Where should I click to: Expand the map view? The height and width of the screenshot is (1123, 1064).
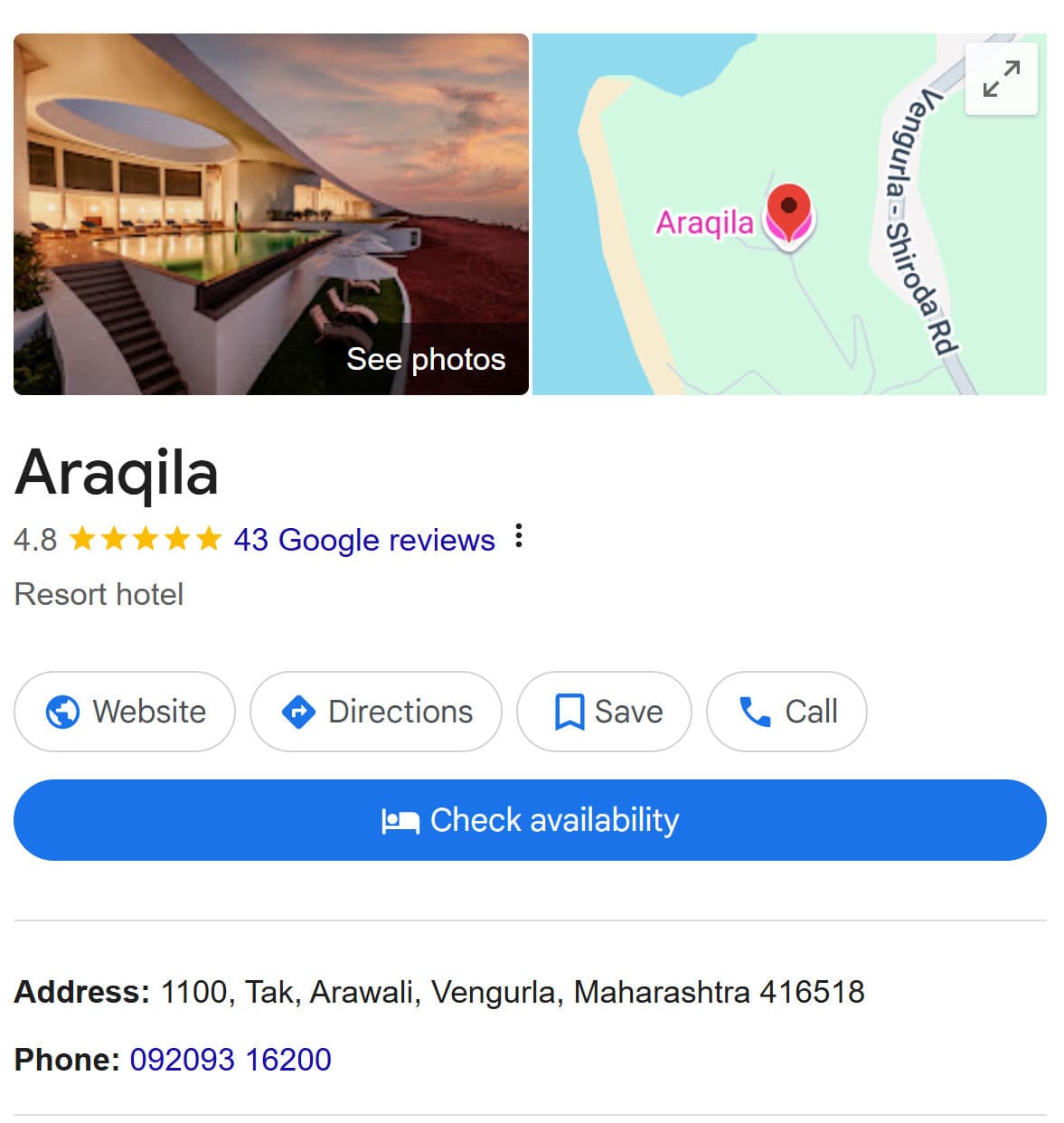point(1001,79)
